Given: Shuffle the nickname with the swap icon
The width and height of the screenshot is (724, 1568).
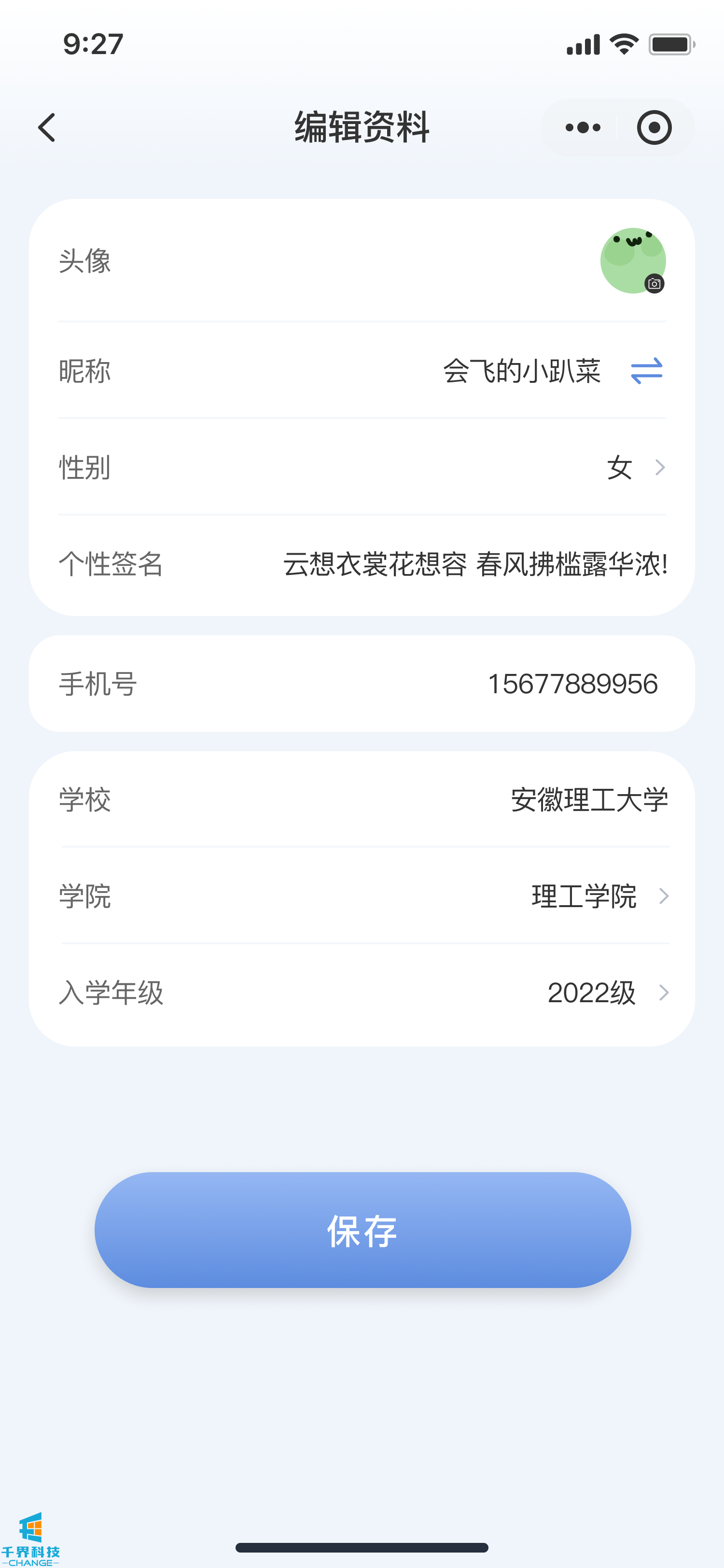Looking at the screenshot, I should coord(646,371).
